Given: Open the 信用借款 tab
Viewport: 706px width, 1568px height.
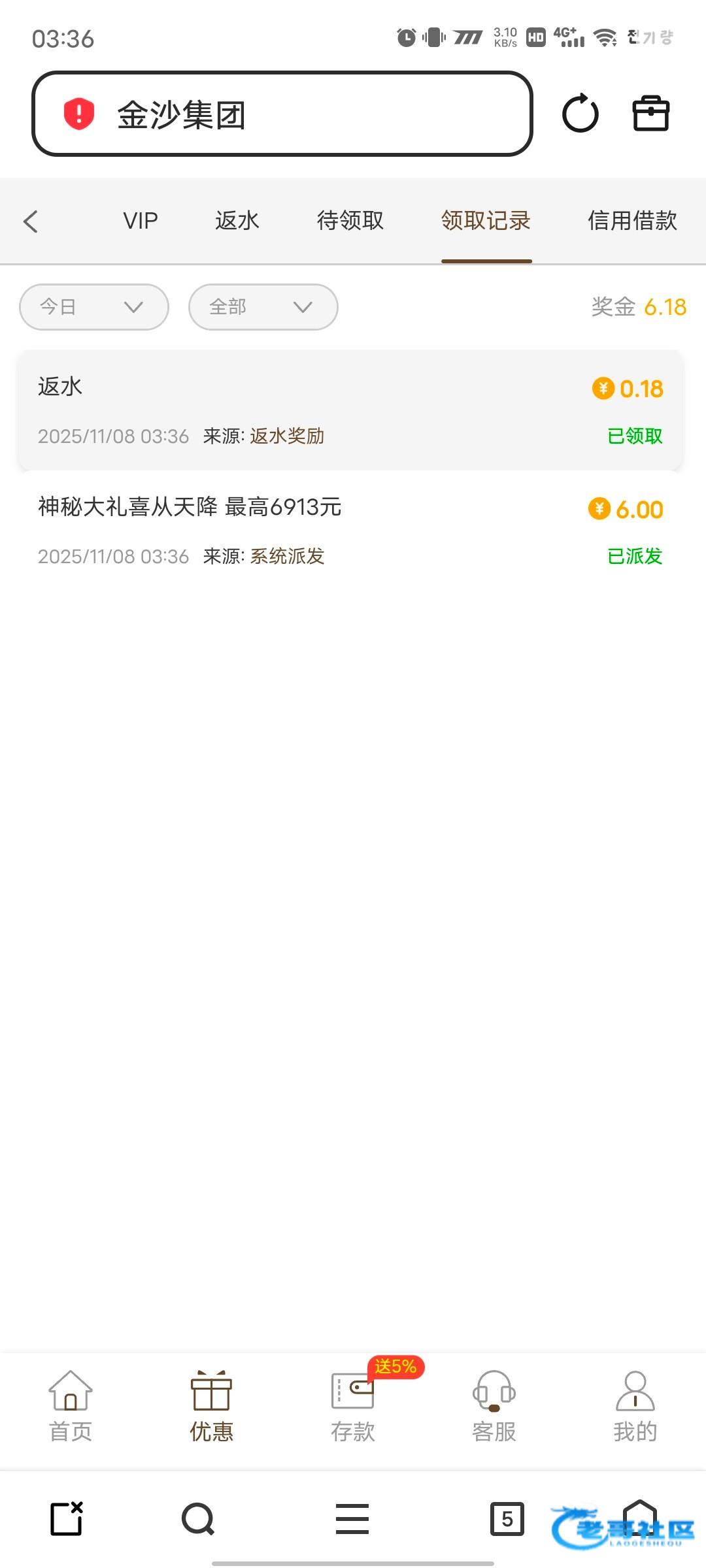Looking at the screenshot, I should point(632,221).
